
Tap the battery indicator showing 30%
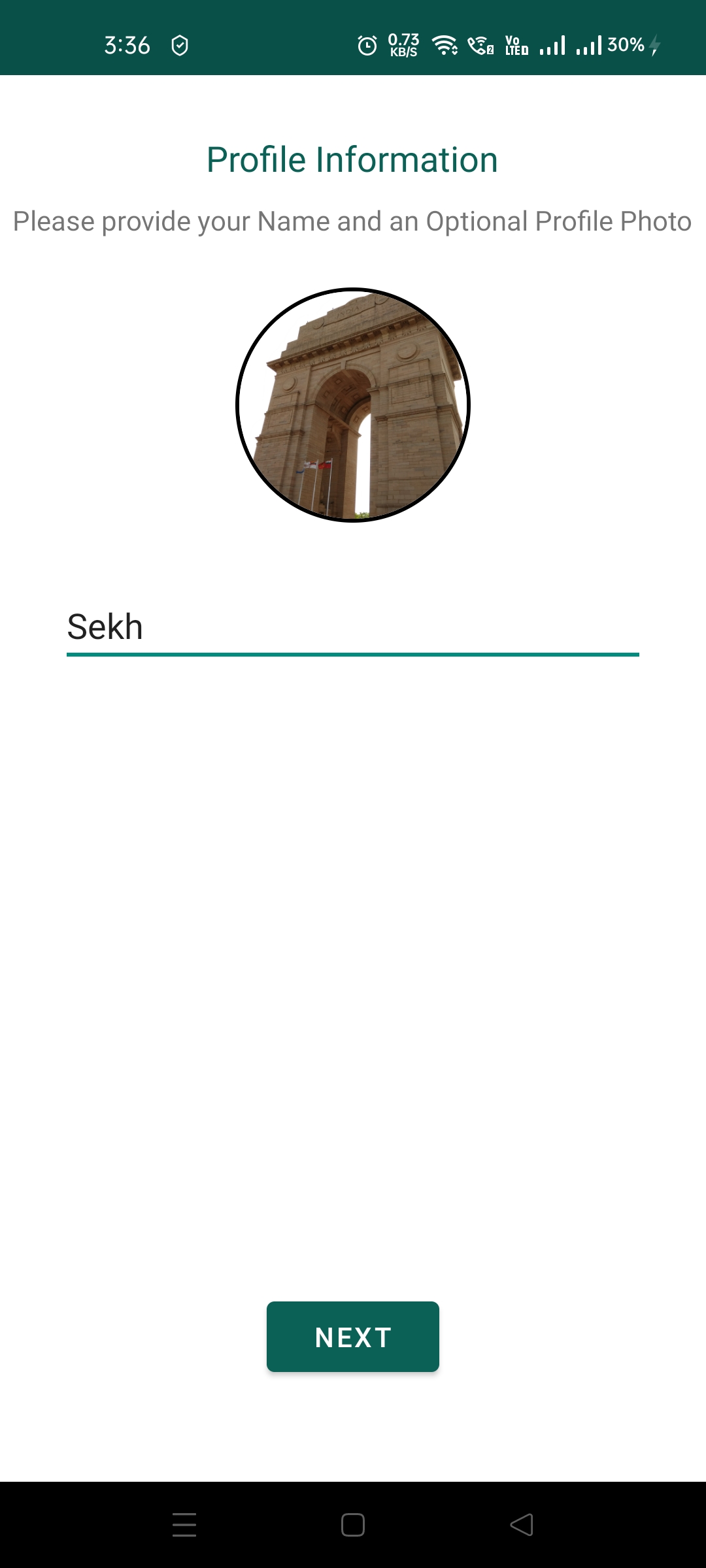[x=626, y=44]
